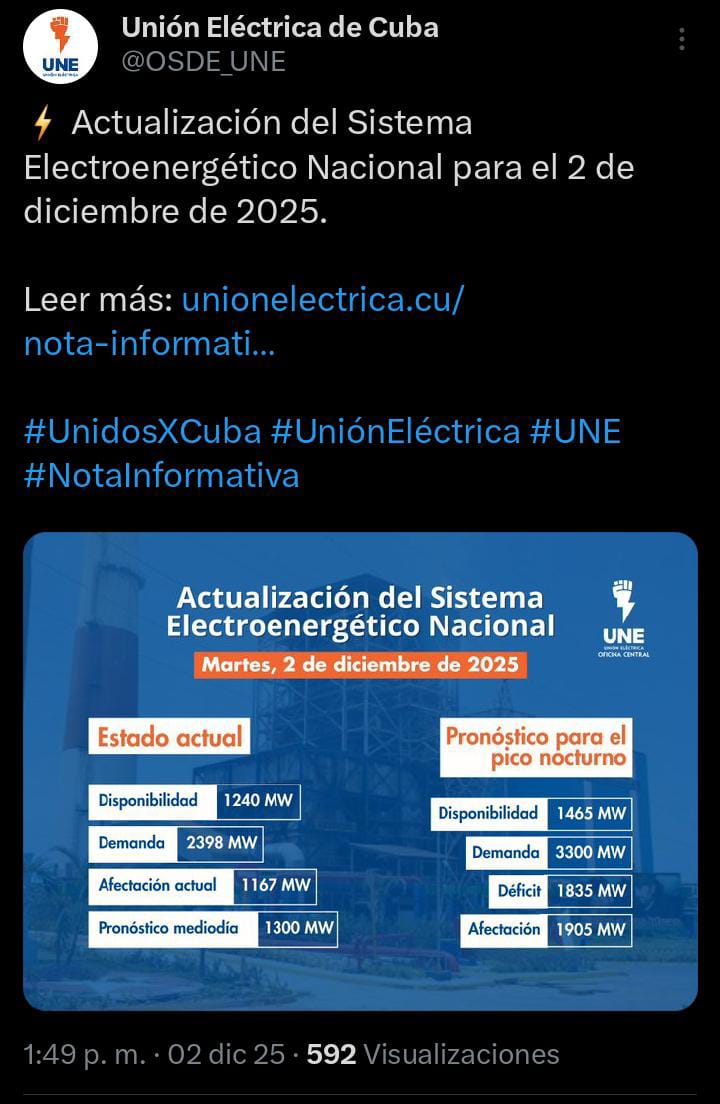This screenshot has height=1104, width=720.
Task: Open the #NotaInformativa hashtag
Action: (x=161, y=474)
